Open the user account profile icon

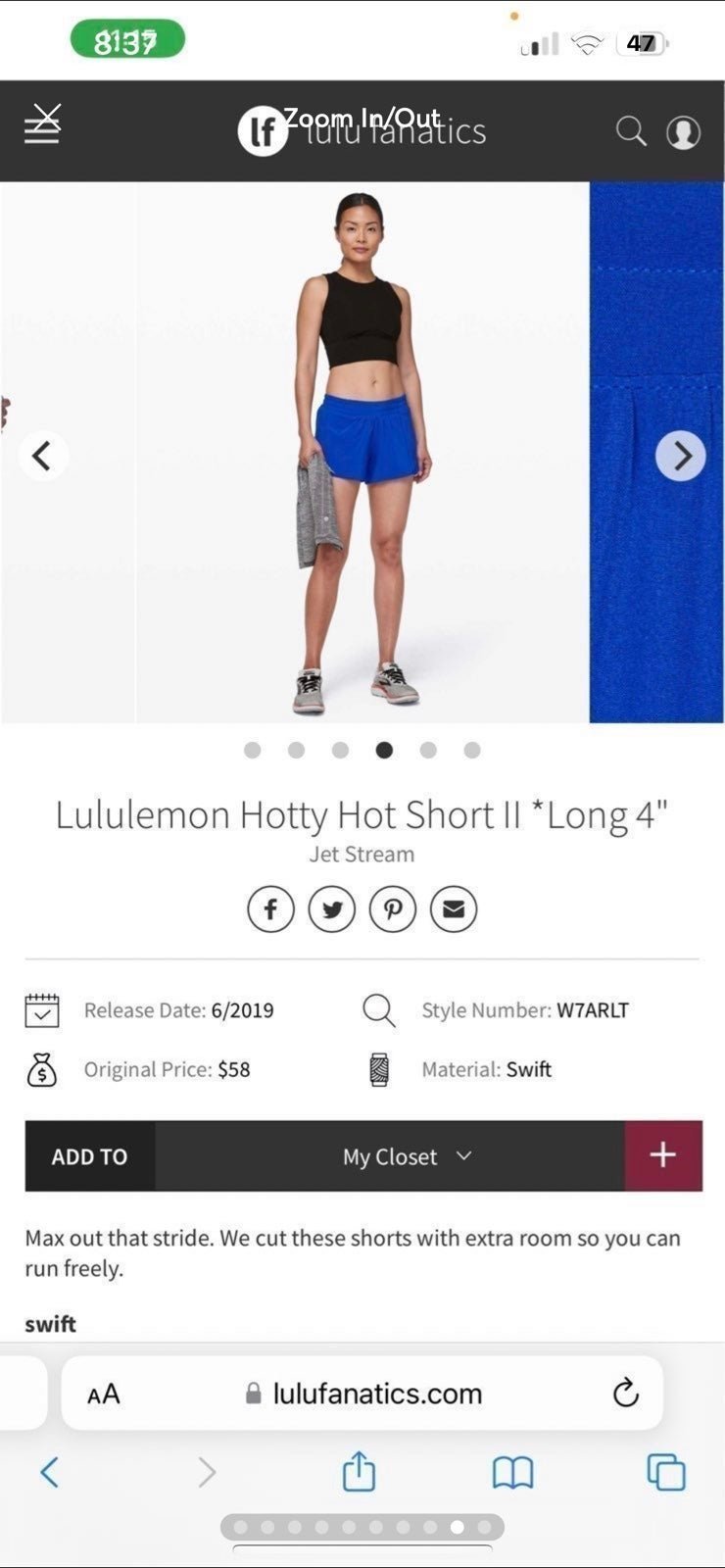(x=683, y=131)
